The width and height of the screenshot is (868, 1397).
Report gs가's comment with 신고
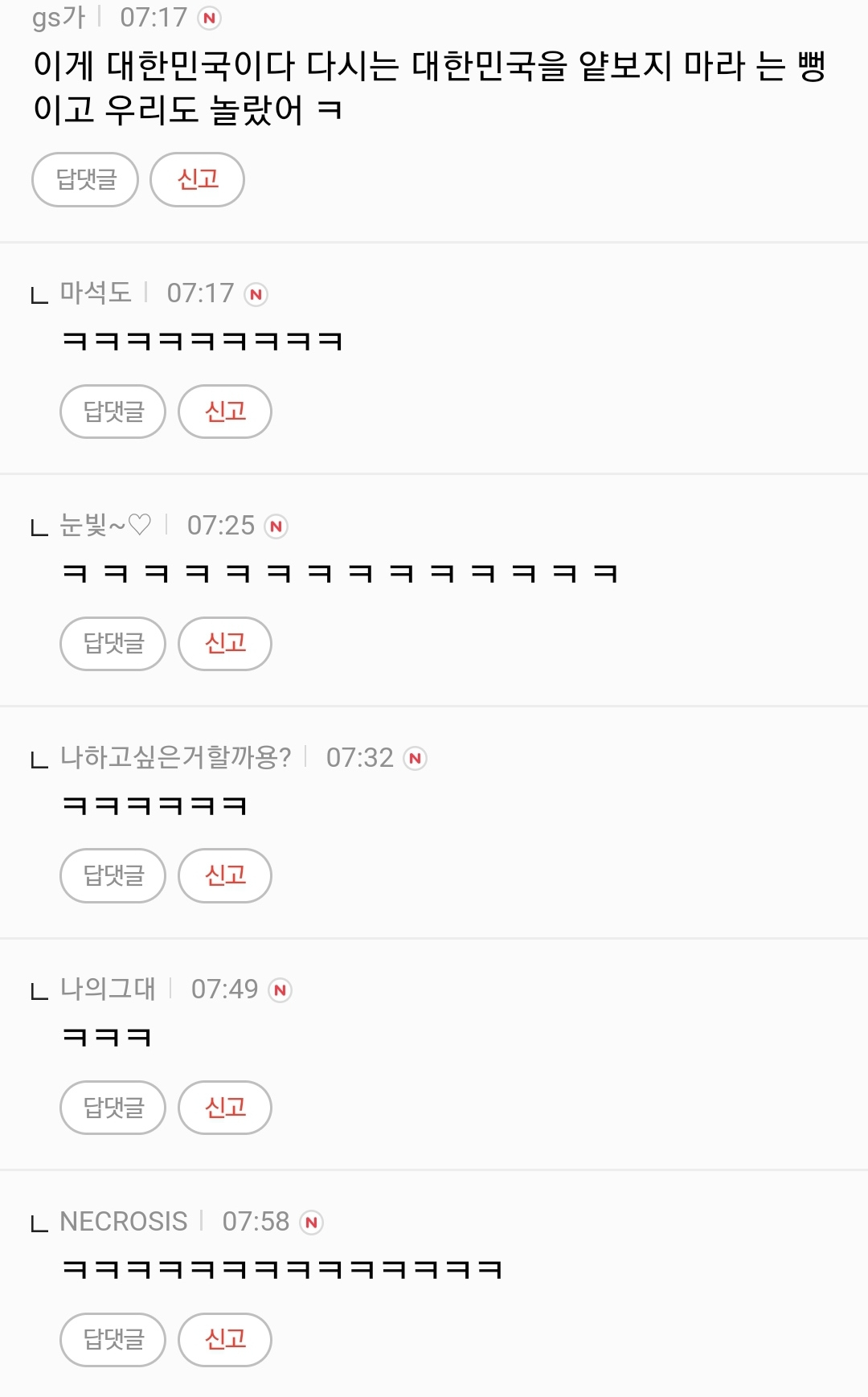click(x=197, y=179)
